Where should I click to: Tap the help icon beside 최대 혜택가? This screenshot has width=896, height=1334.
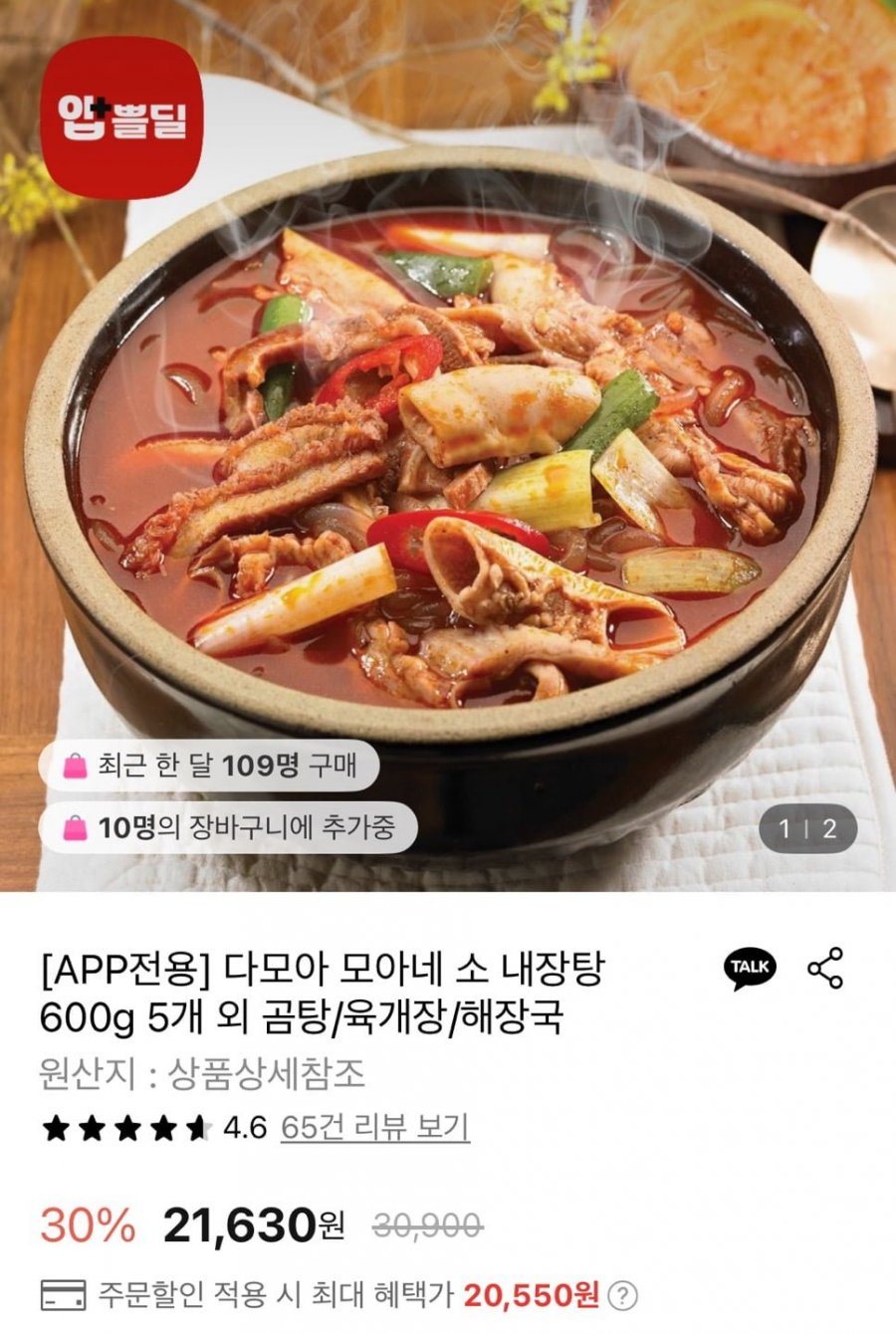click(x=622, y=1295)
